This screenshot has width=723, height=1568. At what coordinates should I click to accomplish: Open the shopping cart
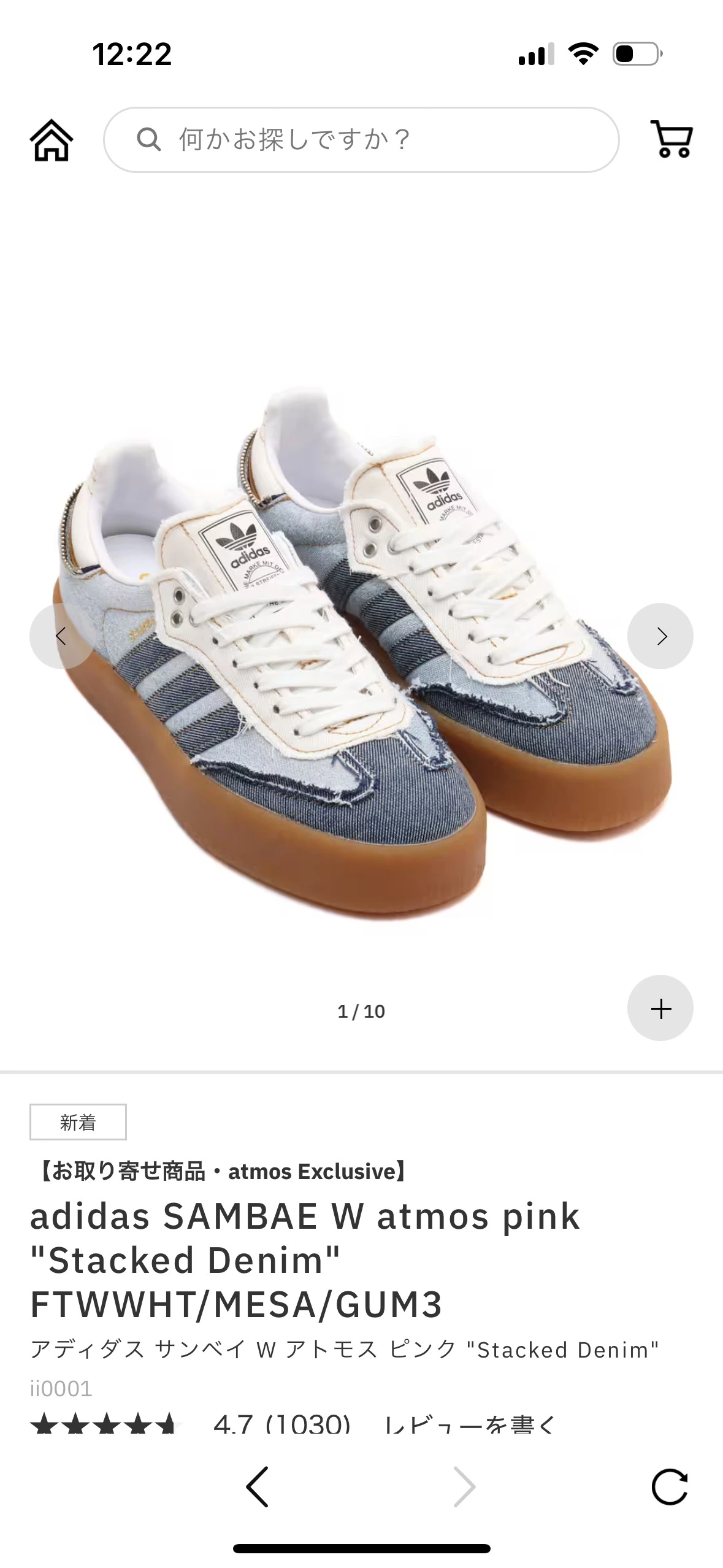671,139
